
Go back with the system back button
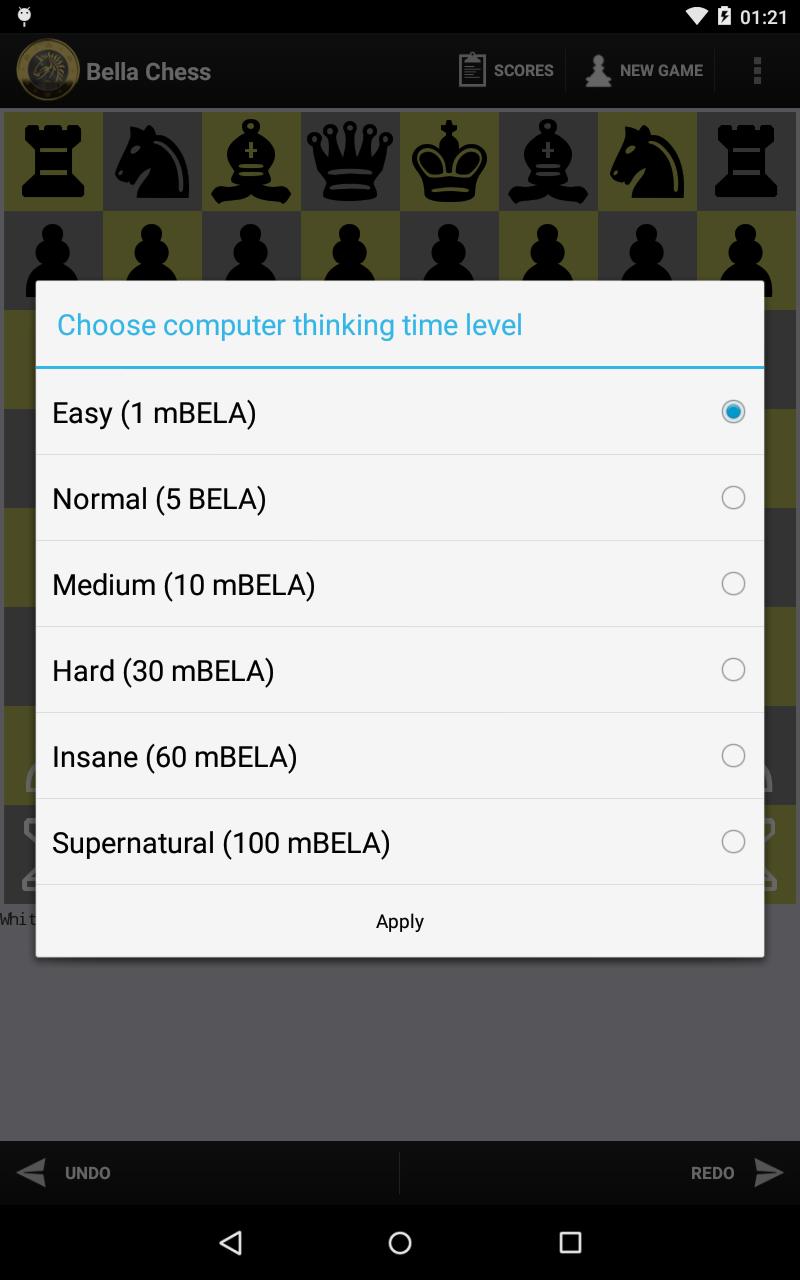(x=231, y=1242)
